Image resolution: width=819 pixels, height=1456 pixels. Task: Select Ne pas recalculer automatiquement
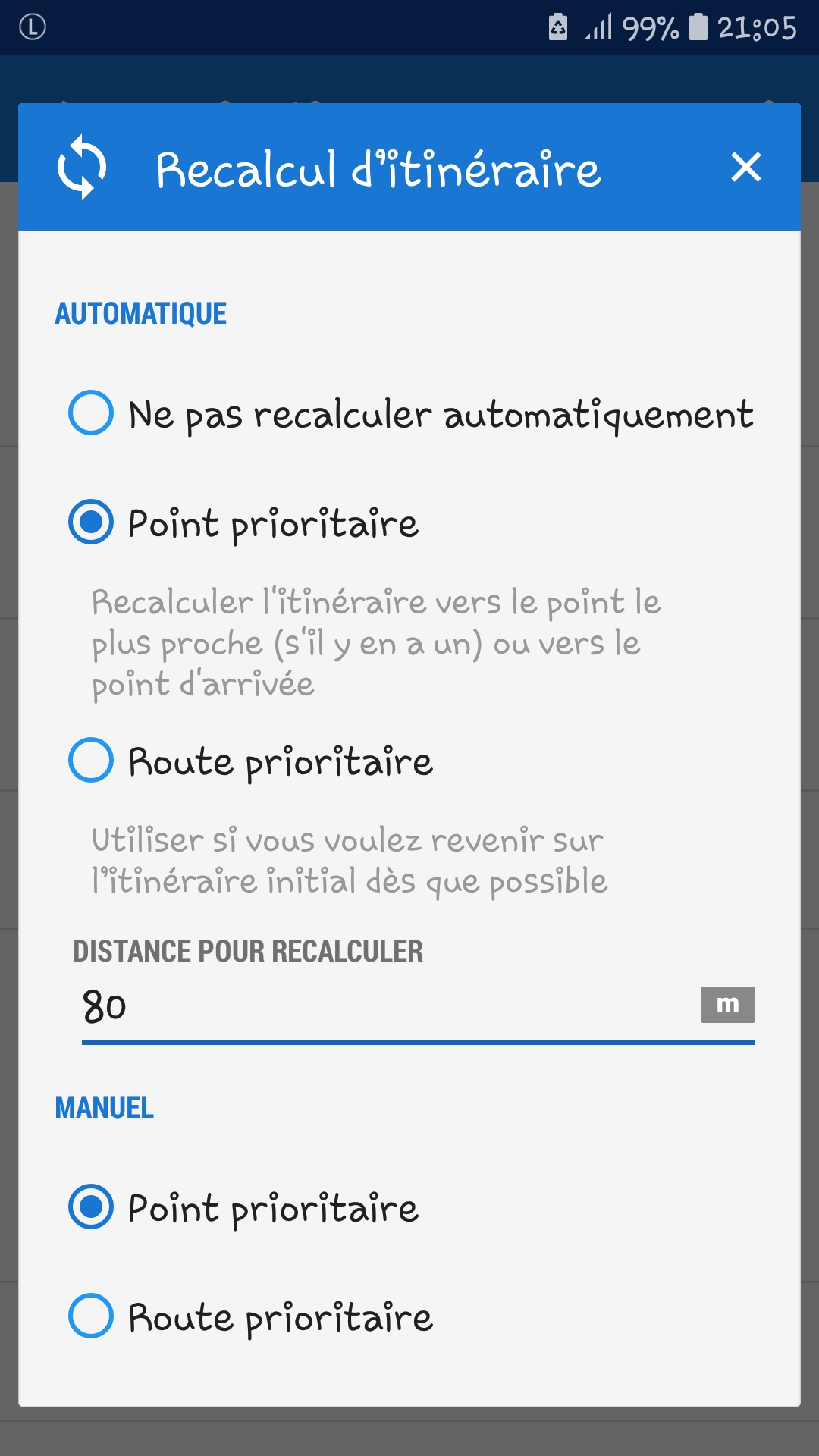(x=91, y=413)
